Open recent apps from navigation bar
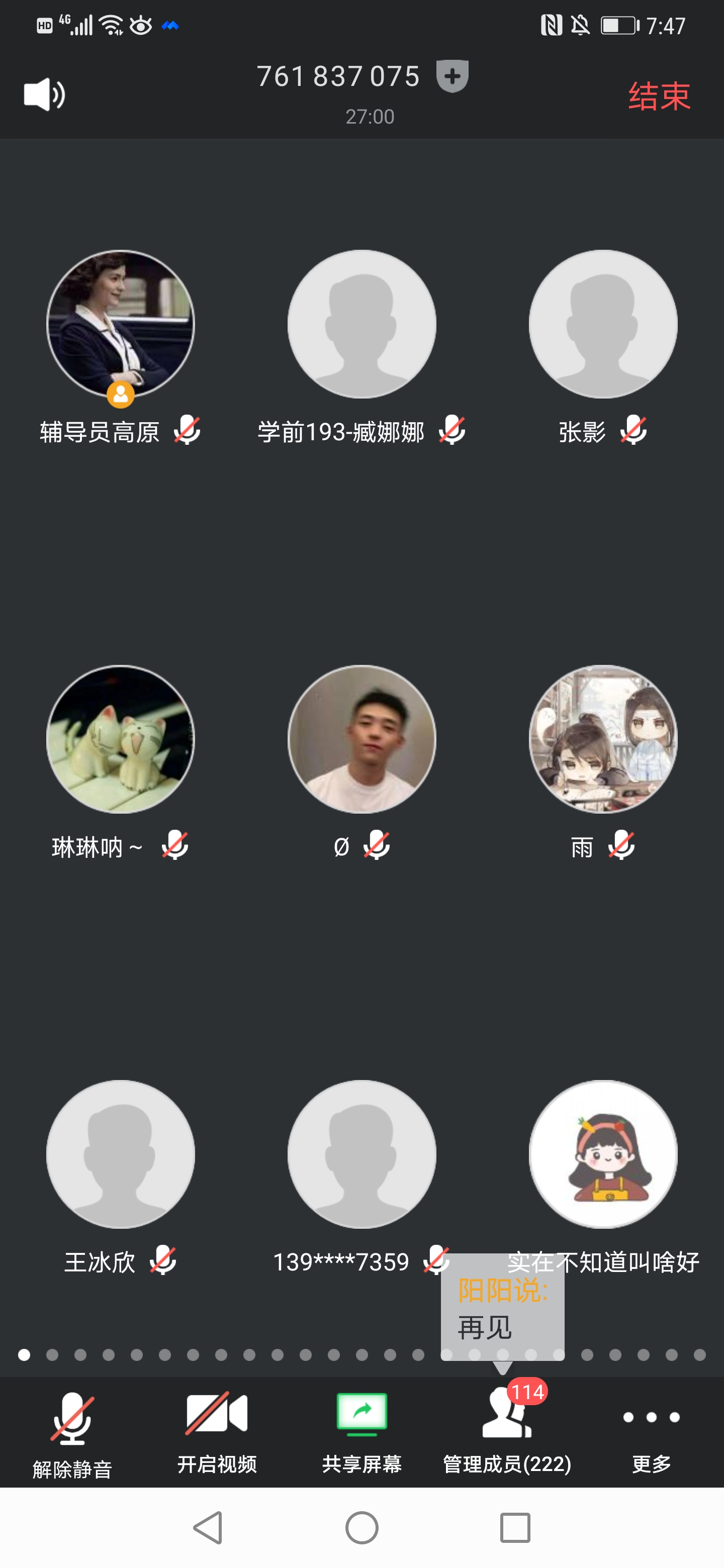Screen dimensions: 724x1568 point(515,1528)
